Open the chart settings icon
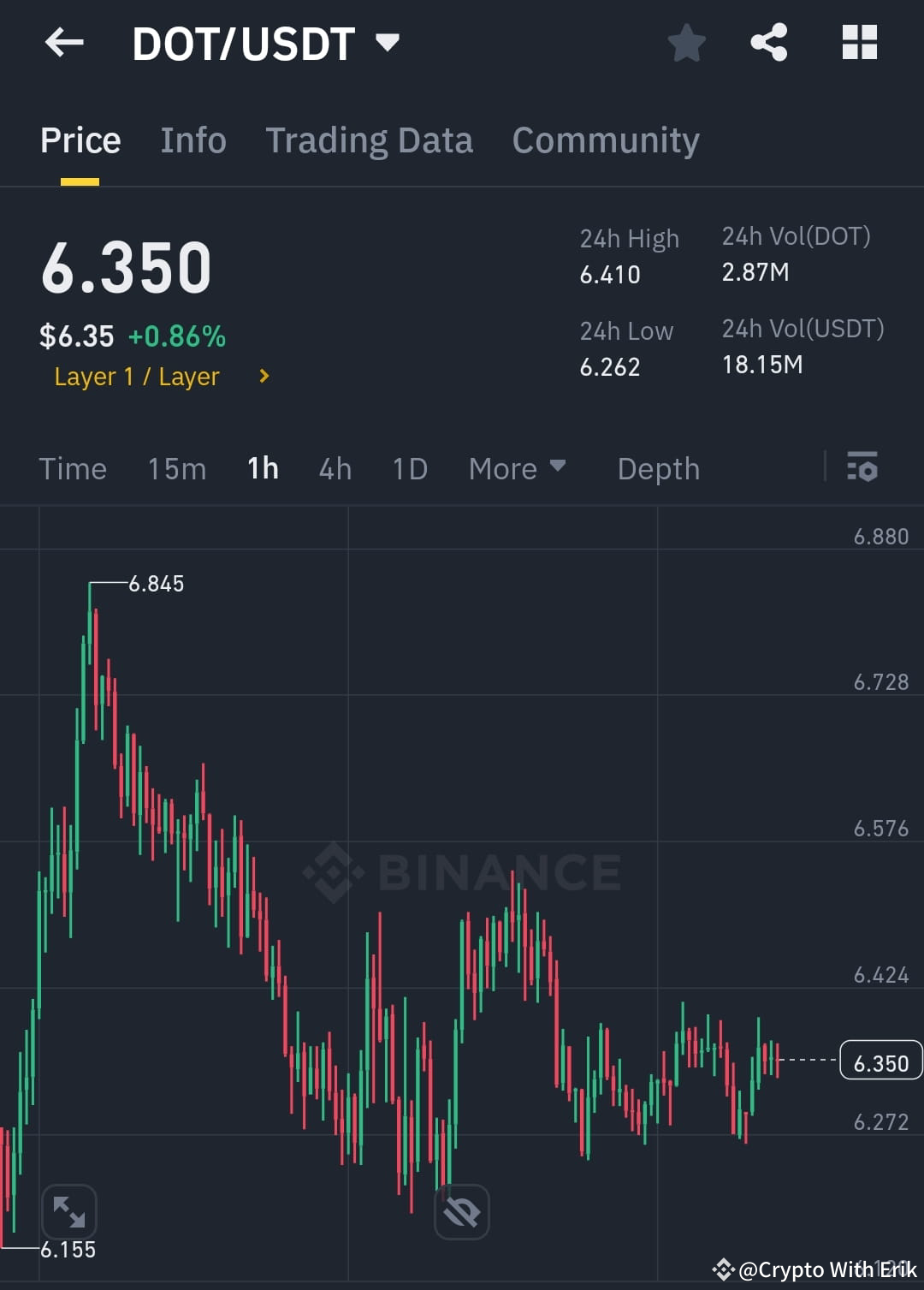This screenshot has width=924, height=1290. coord(862,468)
